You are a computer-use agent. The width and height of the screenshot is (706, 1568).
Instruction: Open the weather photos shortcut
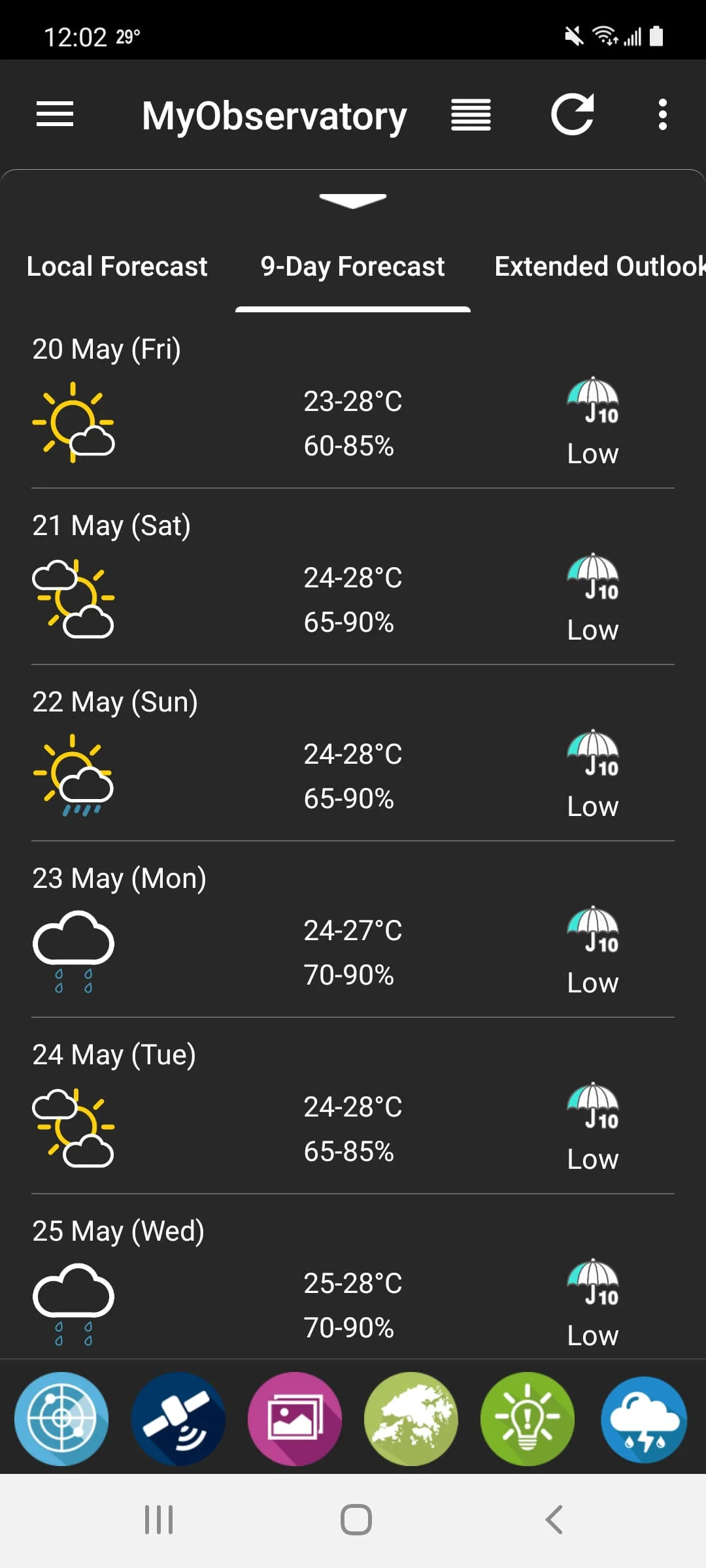[295, 1418]
